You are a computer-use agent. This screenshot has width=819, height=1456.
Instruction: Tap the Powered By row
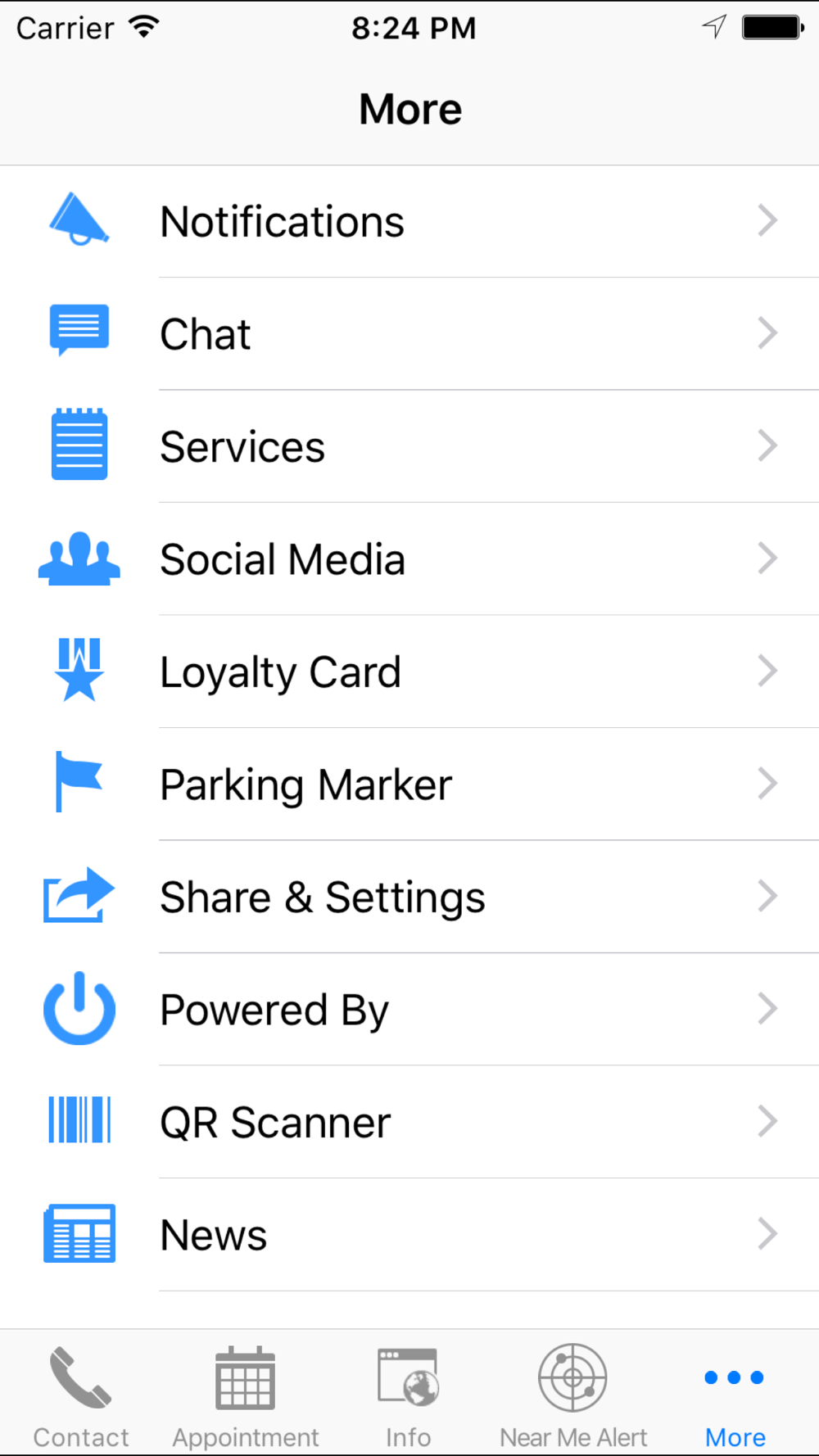[x=409, y=1010]
